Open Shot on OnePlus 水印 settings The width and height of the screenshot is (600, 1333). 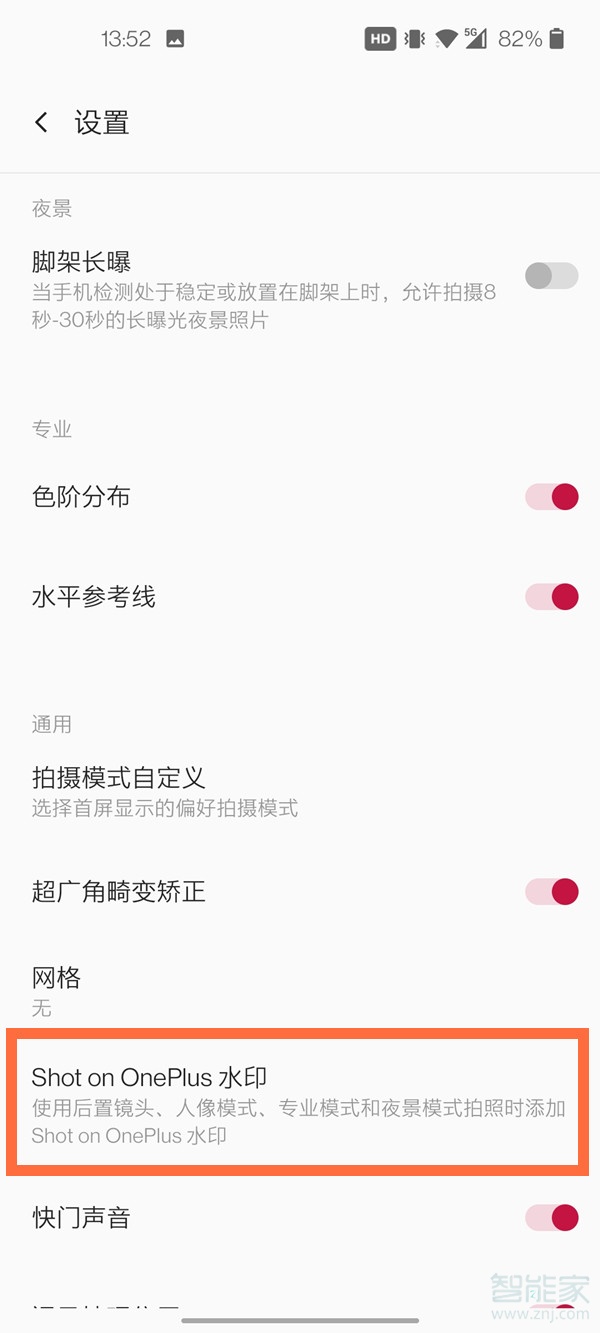(299, 1106)
